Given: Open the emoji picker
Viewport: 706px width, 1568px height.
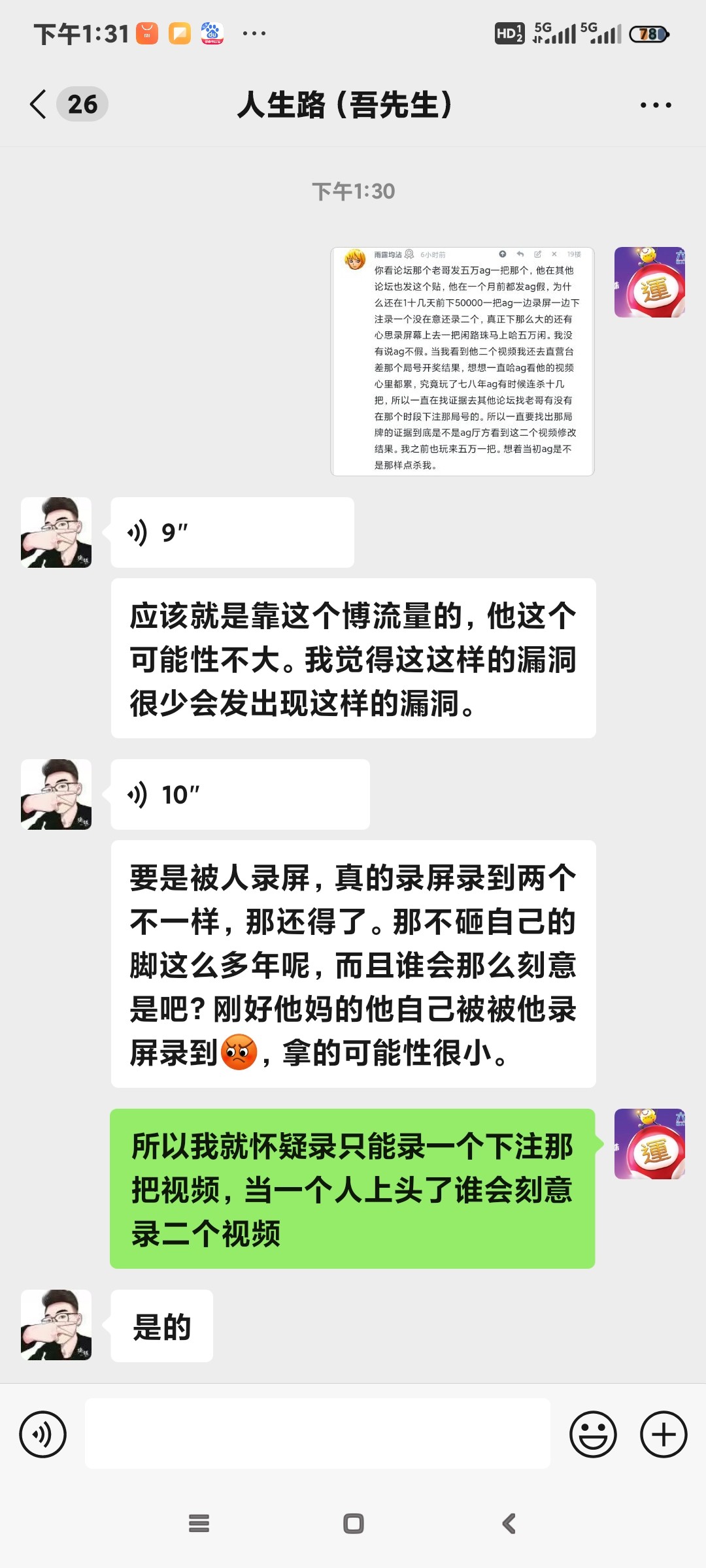Looking at the screenshot, I should [x=593, y=1434].
